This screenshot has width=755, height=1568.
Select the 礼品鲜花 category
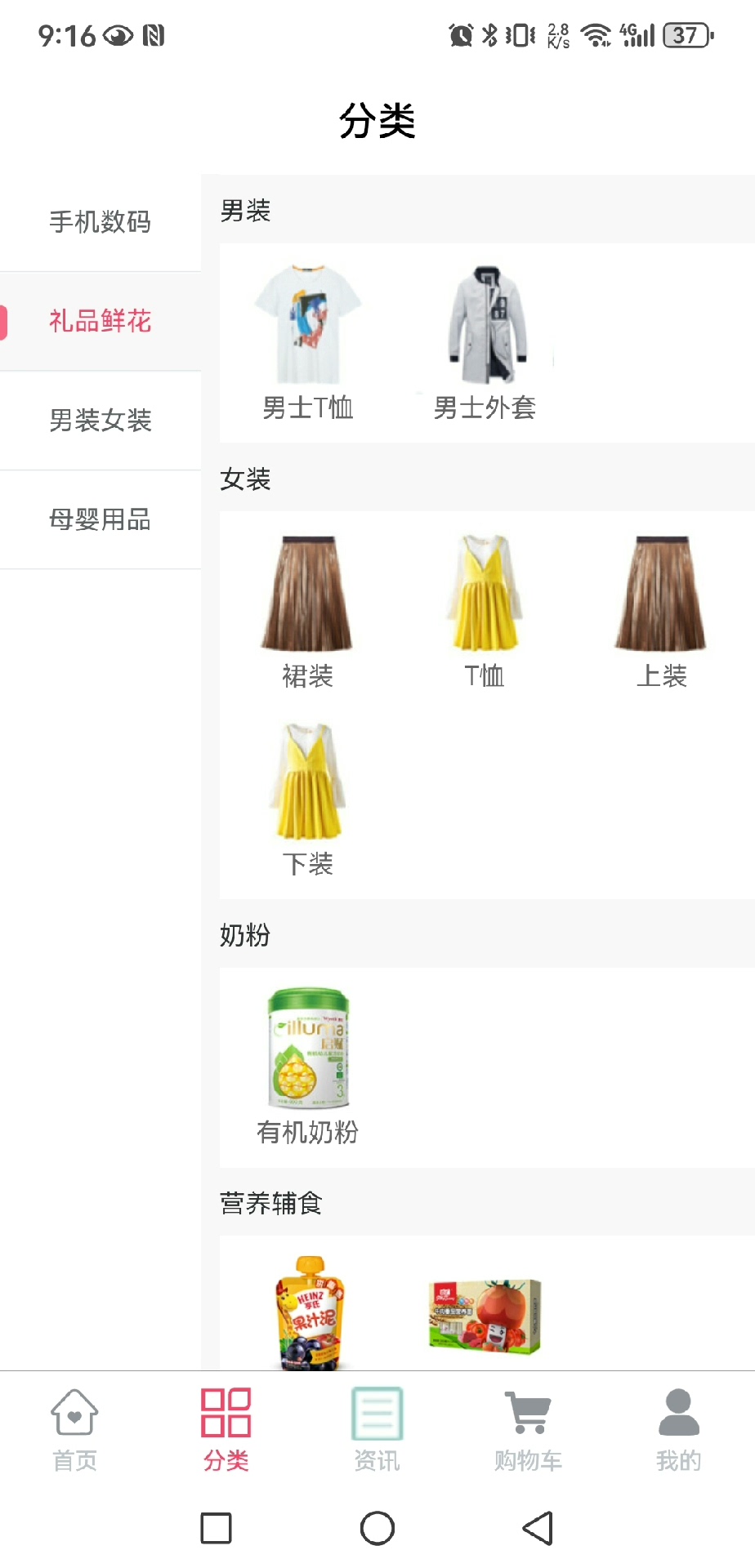100,321
